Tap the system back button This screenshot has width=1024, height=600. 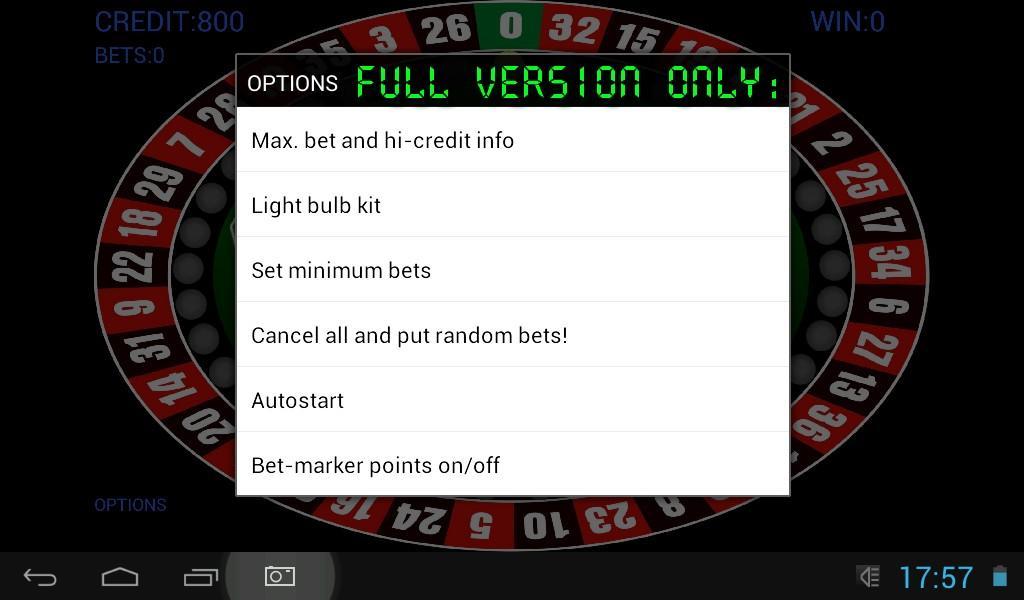click(40, 577)
